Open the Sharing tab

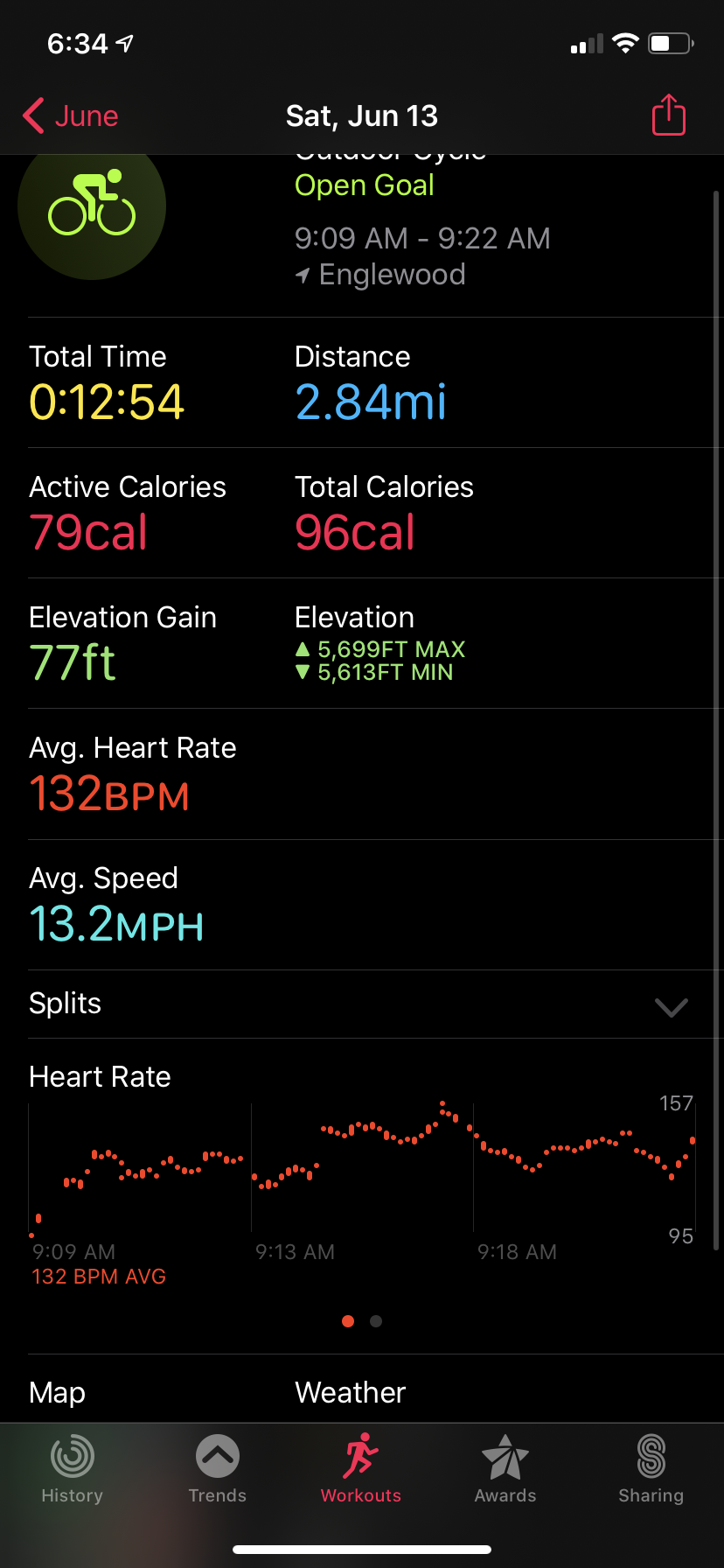point(651,1469)
